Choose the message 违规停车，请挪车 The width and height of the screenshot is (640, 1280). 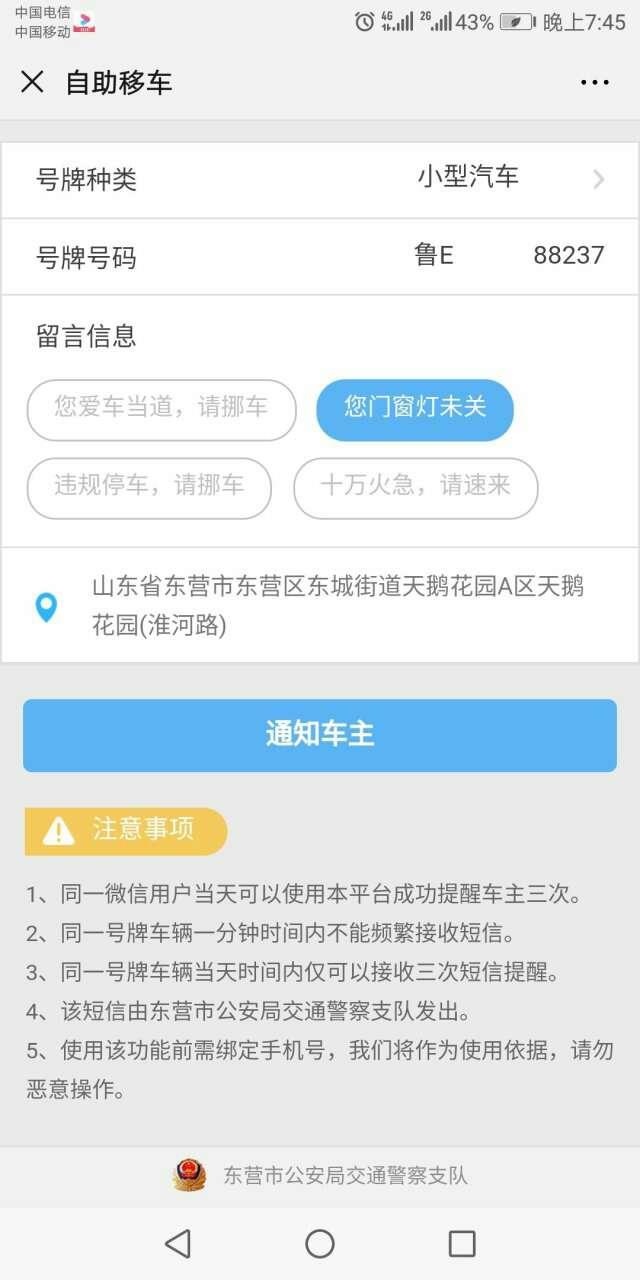pyautogui.click(x=149, y=488)
